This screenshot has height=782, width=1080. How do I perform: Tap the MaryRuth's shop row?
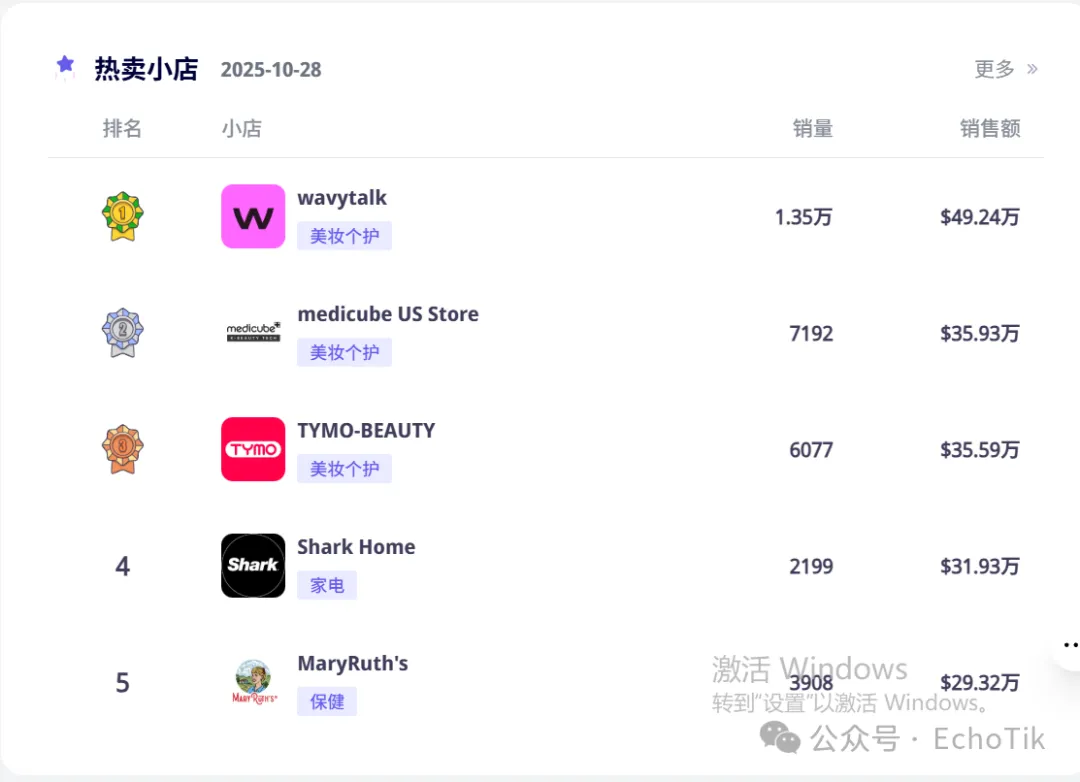coord(352,664)
